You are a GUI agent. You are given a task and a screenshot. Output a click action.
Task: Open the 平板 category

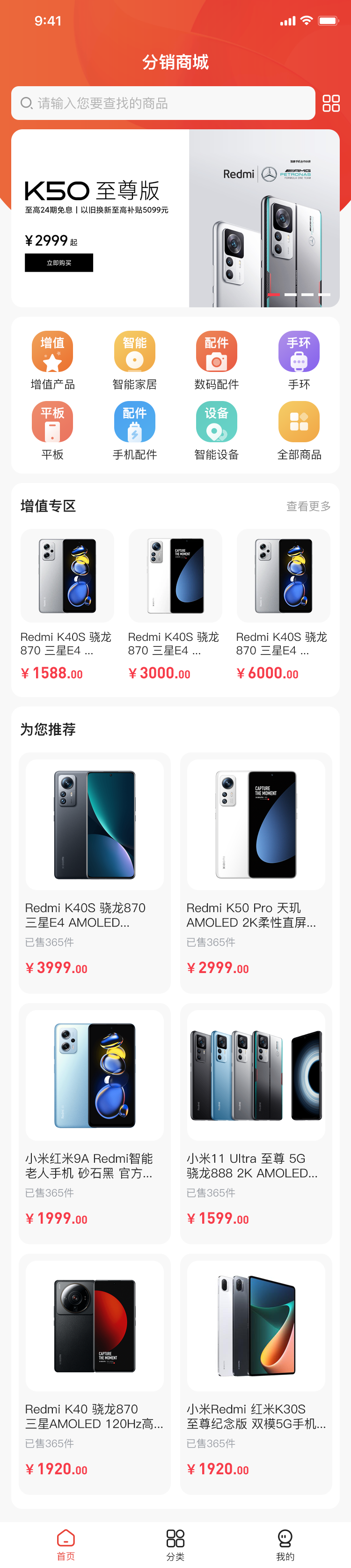(52, 430)
